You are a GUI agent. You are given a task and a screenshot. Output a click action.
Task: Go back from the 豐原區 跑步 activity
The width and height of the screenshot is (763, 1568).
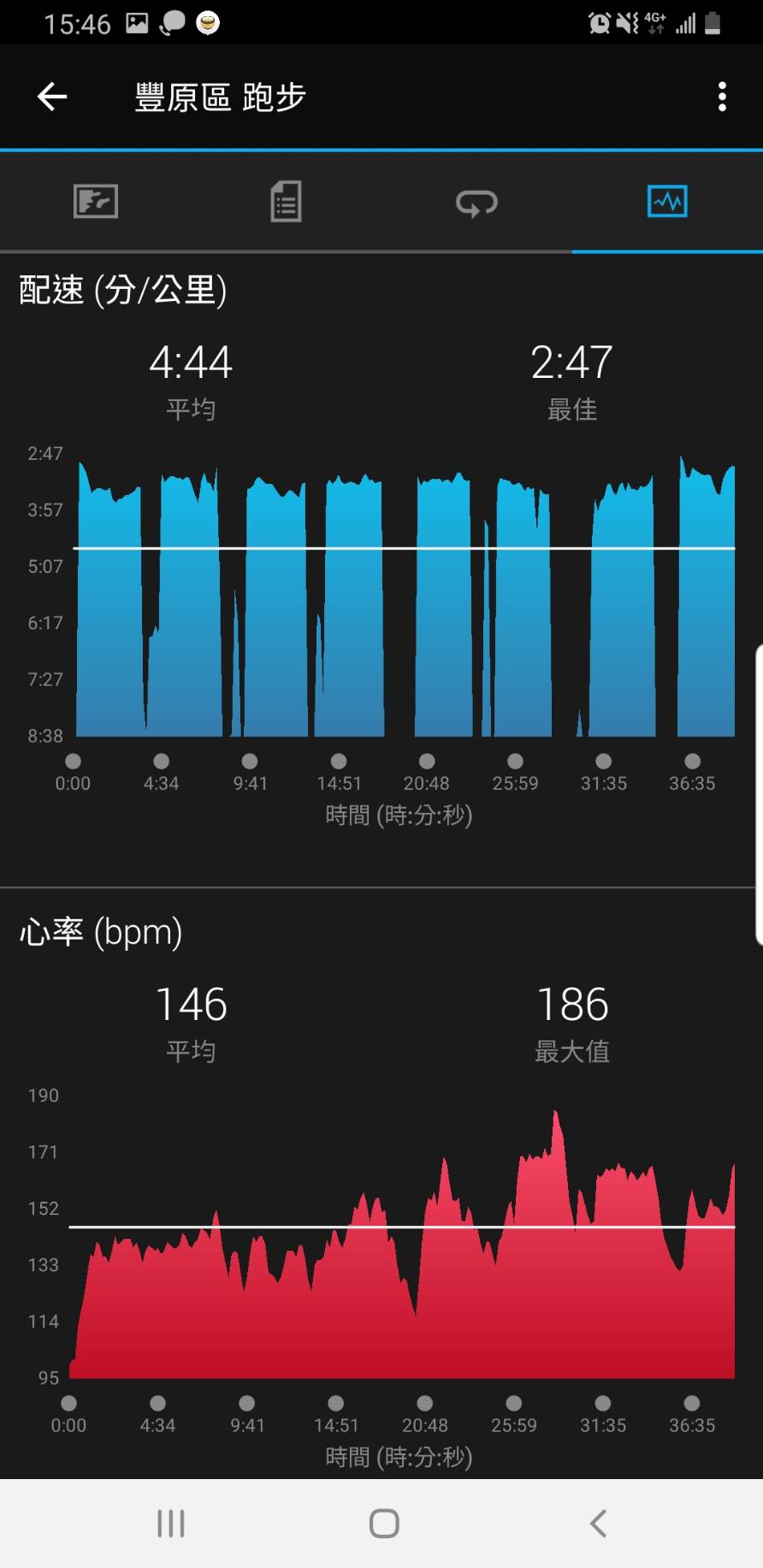pyautogui.click(x=52, y=97)
